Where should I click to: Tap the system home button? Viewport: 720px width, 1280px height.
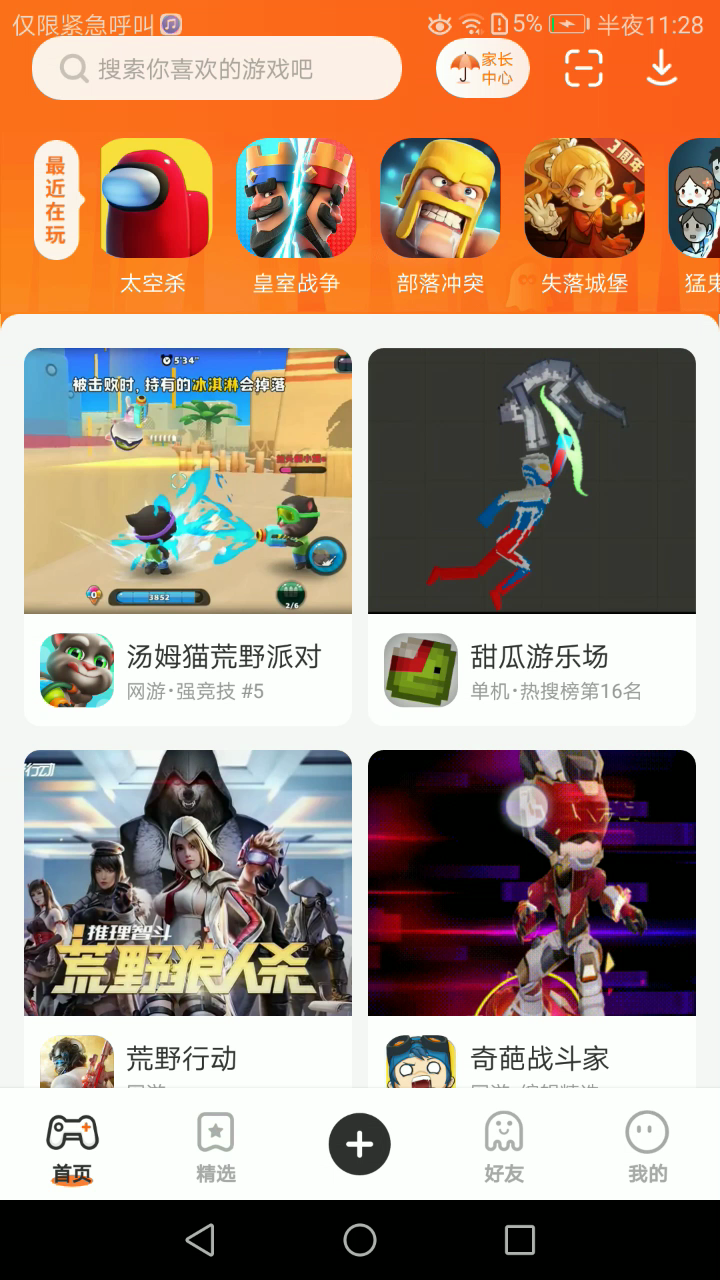point(360,1240)
